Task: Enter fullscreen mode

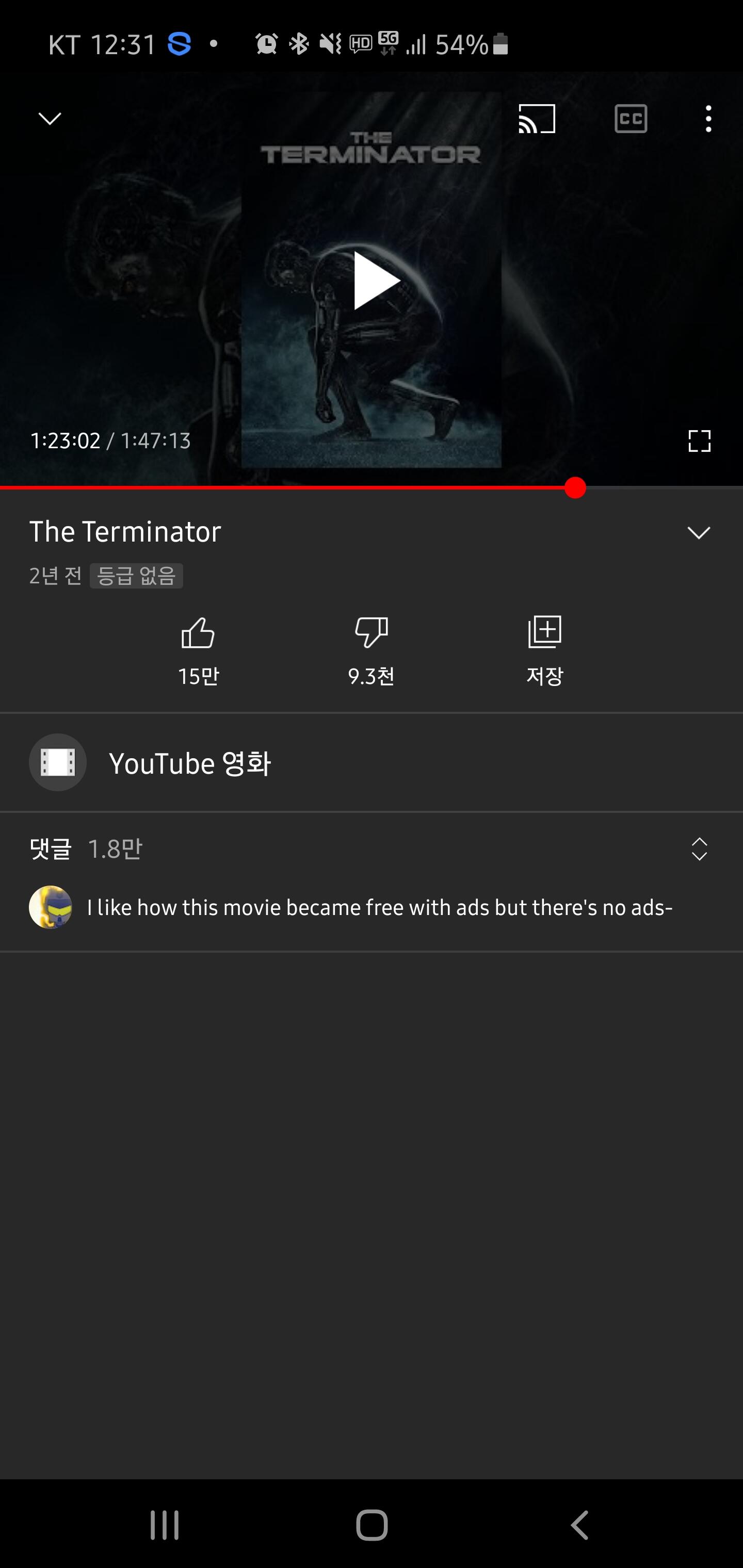Action: point(699,440)
